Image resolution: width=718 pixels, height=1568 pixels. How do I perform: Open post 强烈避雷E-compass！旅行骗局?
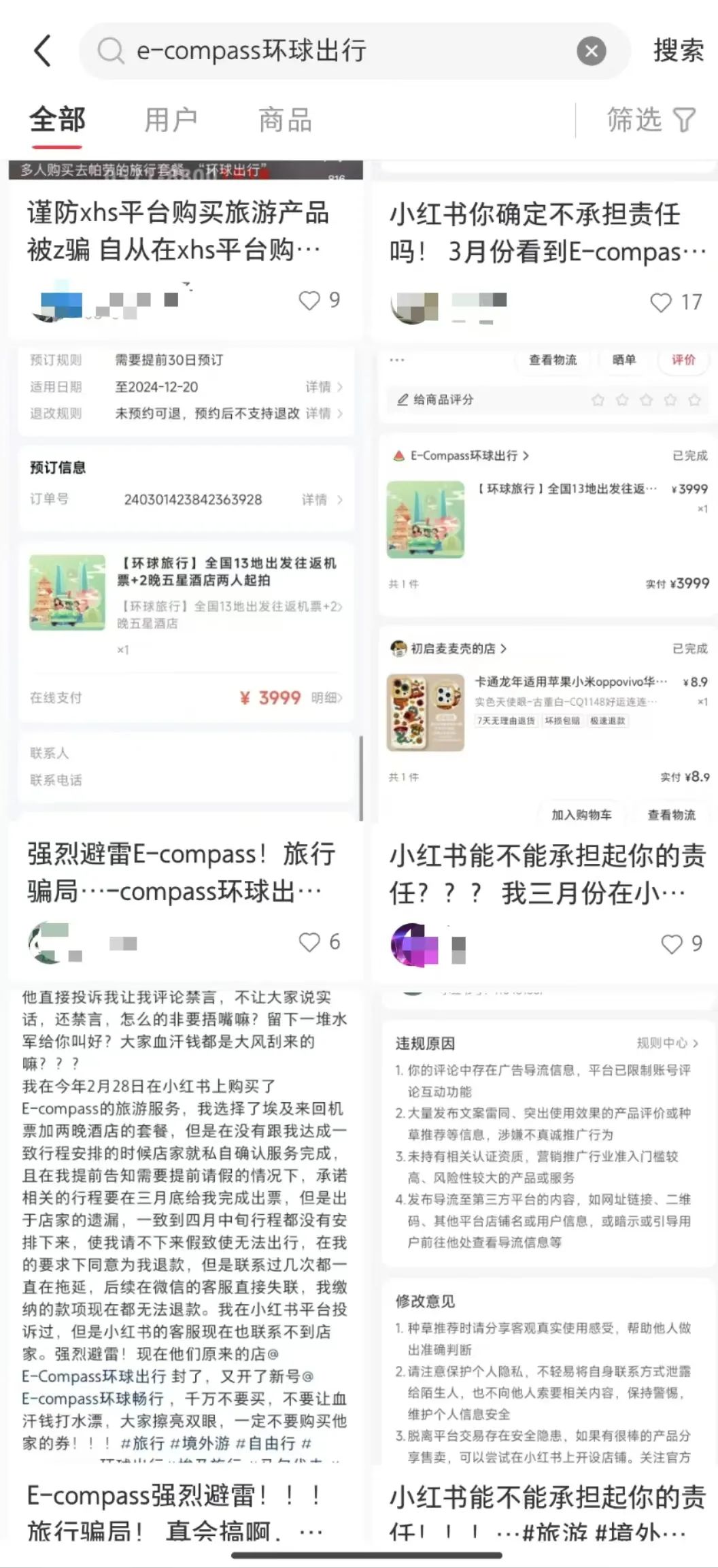click(181, 871)
